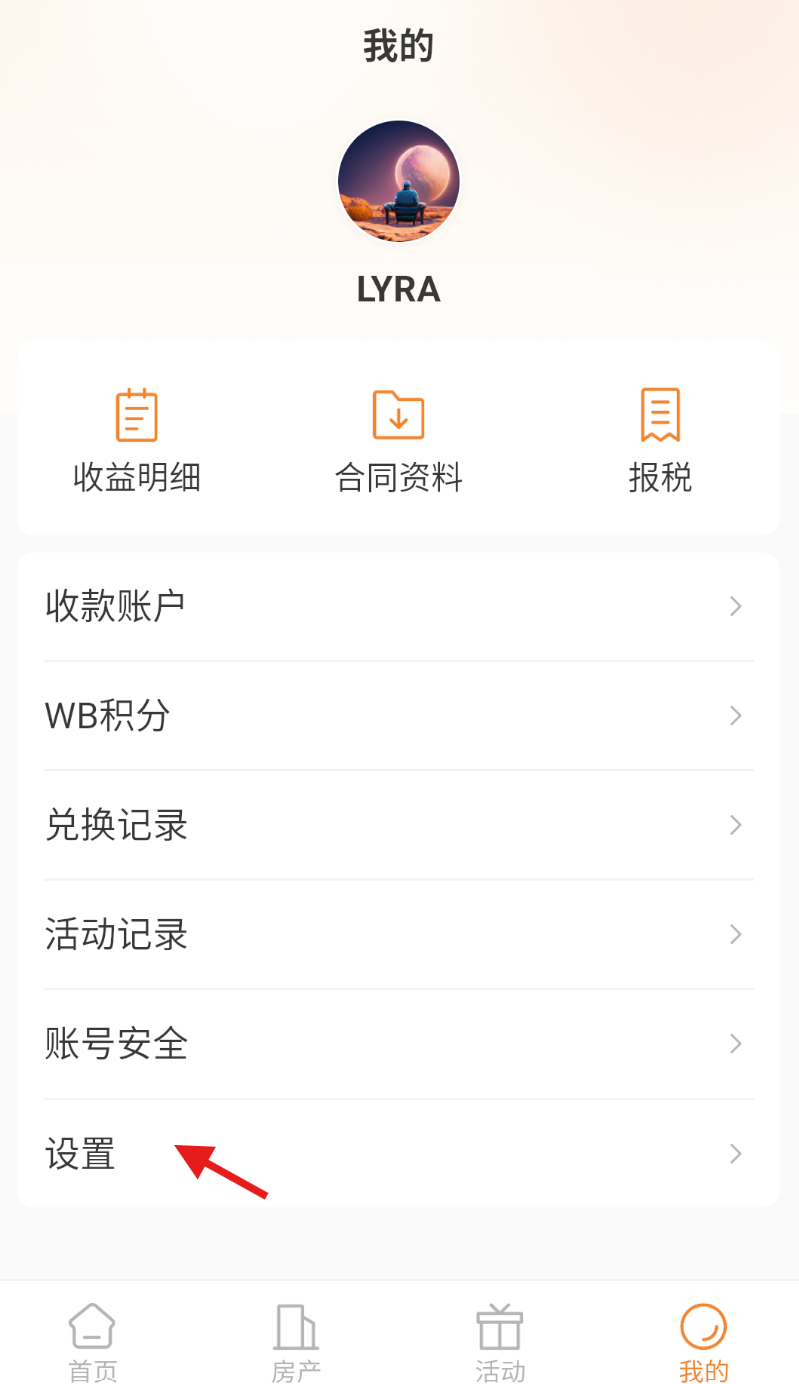
Task: Open 设置 settings
Action: tap(398, 1154)
